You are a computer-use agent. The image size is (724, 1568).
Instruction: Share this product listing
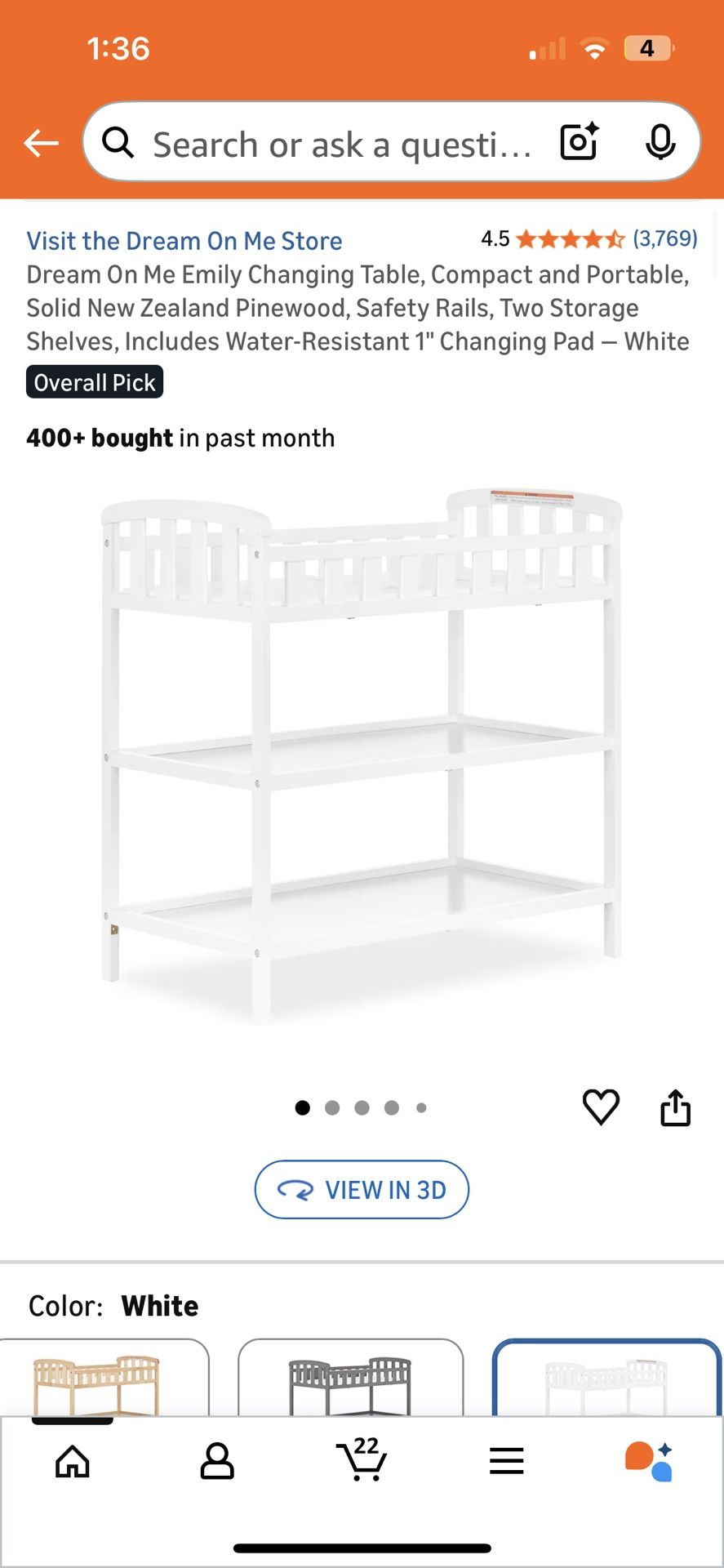click(x=675, y=1107)
